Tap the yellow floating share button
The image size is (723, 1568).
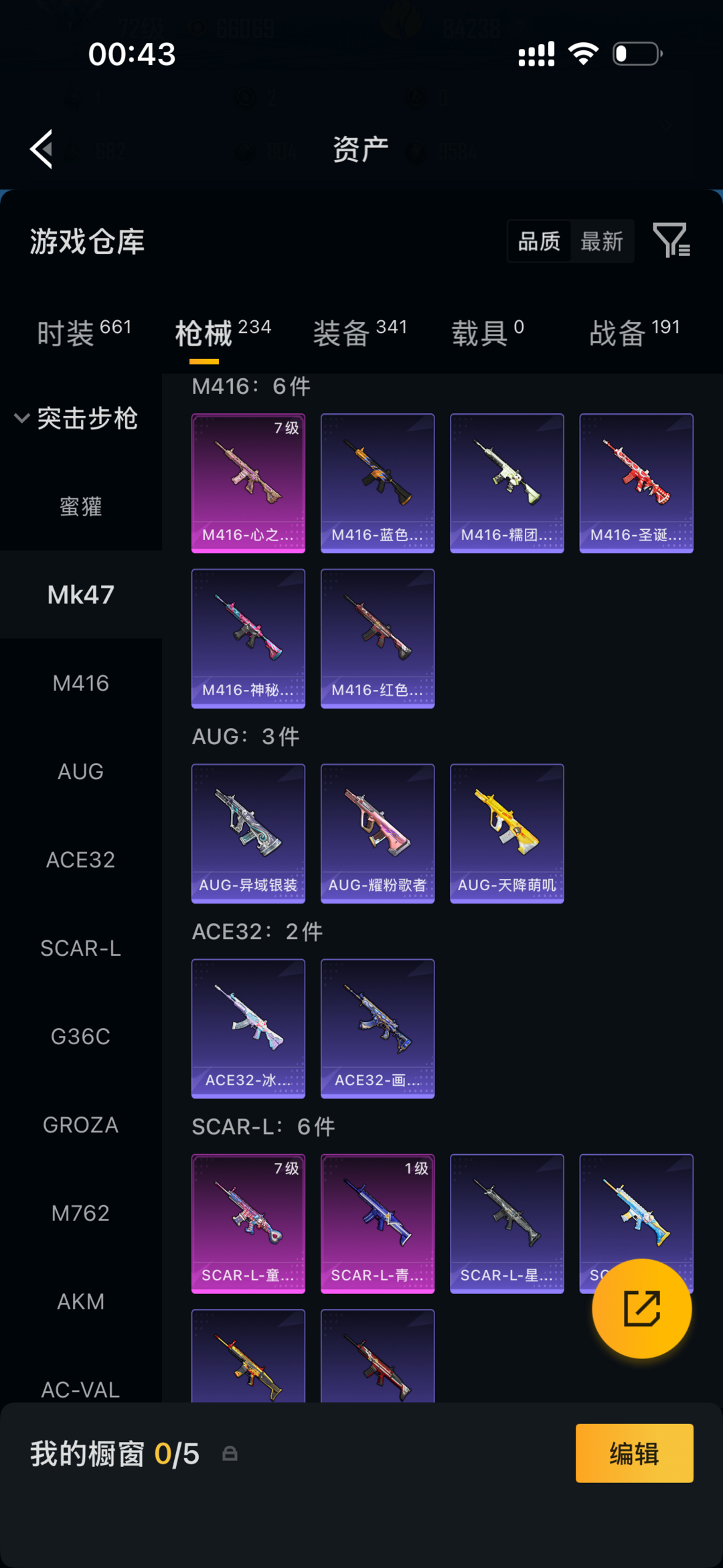(642, 1308)
